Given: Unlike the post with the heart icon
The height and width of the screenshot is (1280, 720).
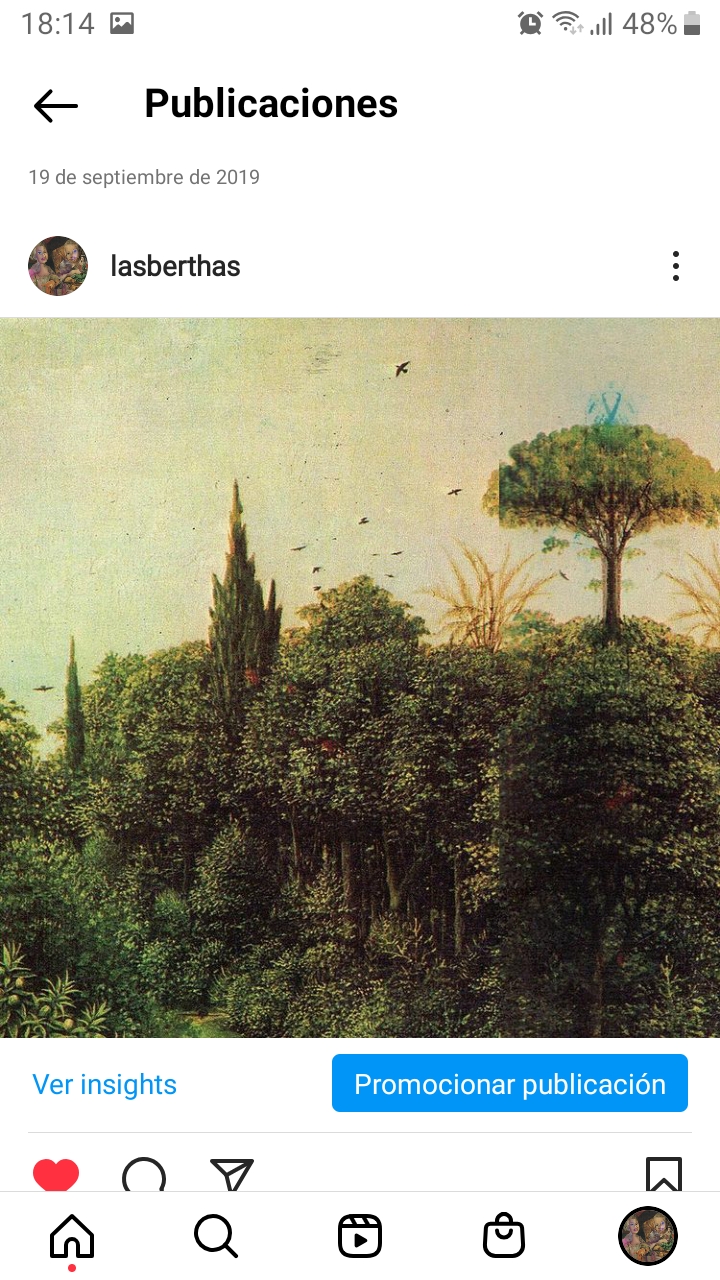Looking at the screenshot, I should pos(56,1175).
